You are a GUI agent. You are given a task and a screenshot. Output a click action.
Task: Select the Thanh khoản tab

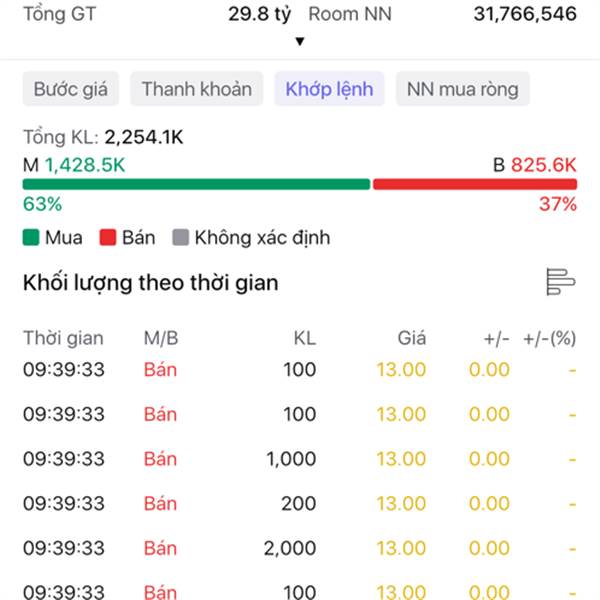click(197, 89)
